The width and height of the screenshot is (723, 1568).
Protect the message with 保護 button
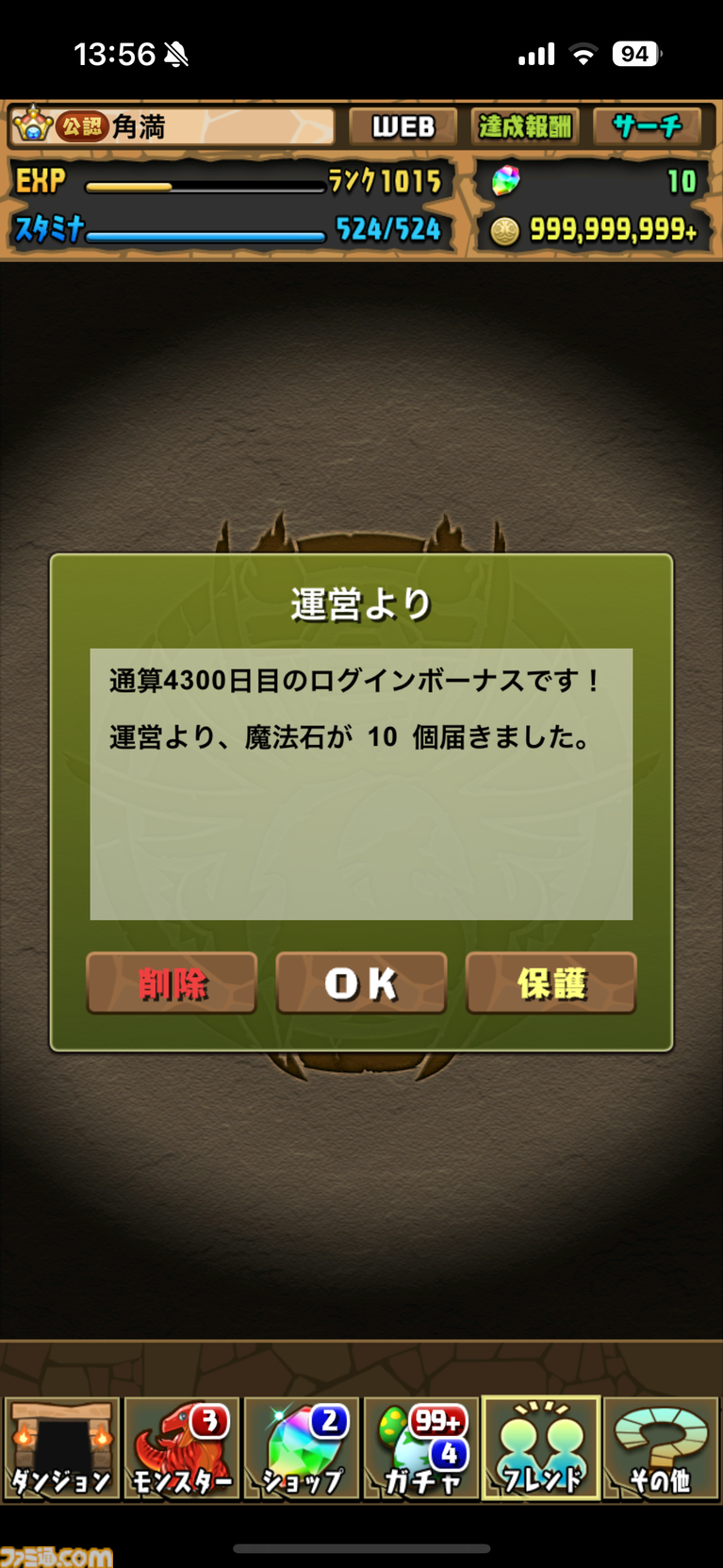551,983
